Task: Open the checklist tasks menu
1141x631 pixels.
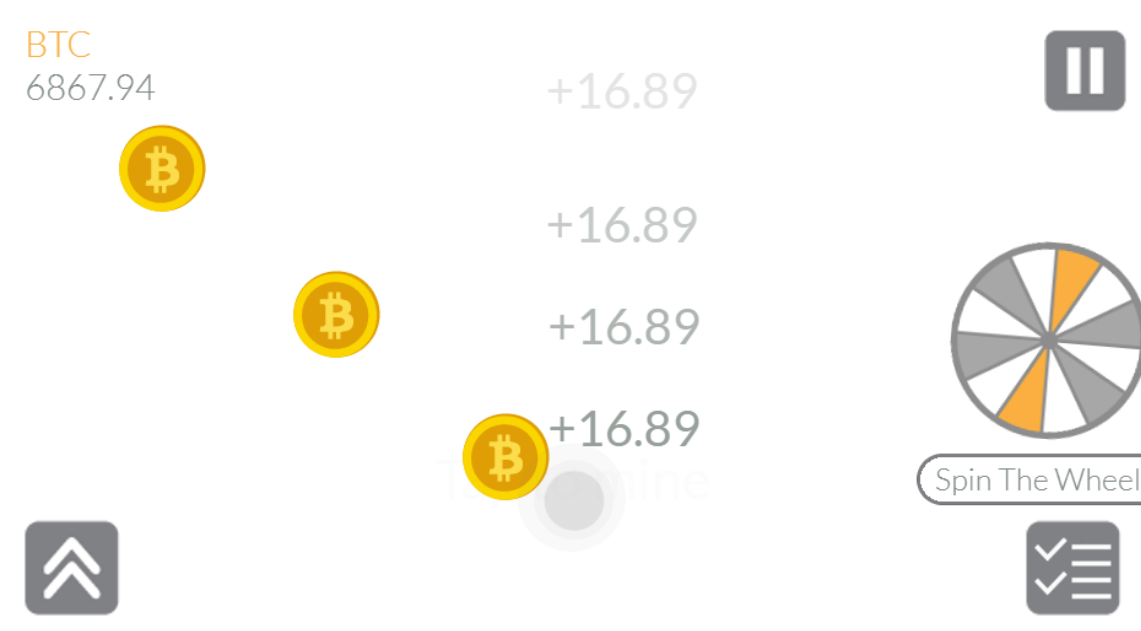Action: (x=1072, y=567)
